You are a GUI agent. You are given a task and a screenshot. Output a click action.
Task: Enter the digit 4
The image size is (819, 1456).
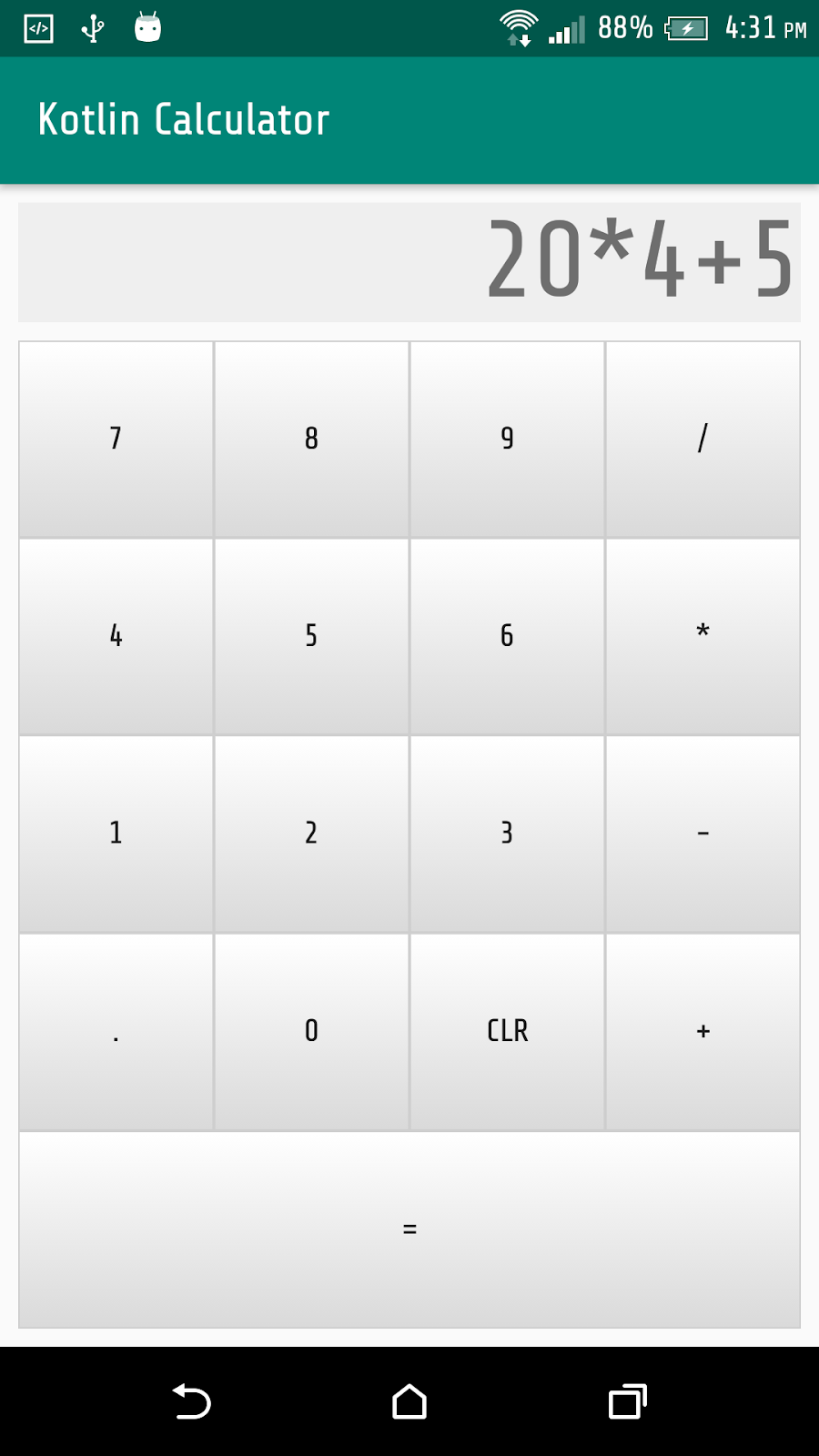tap(116, 637)
